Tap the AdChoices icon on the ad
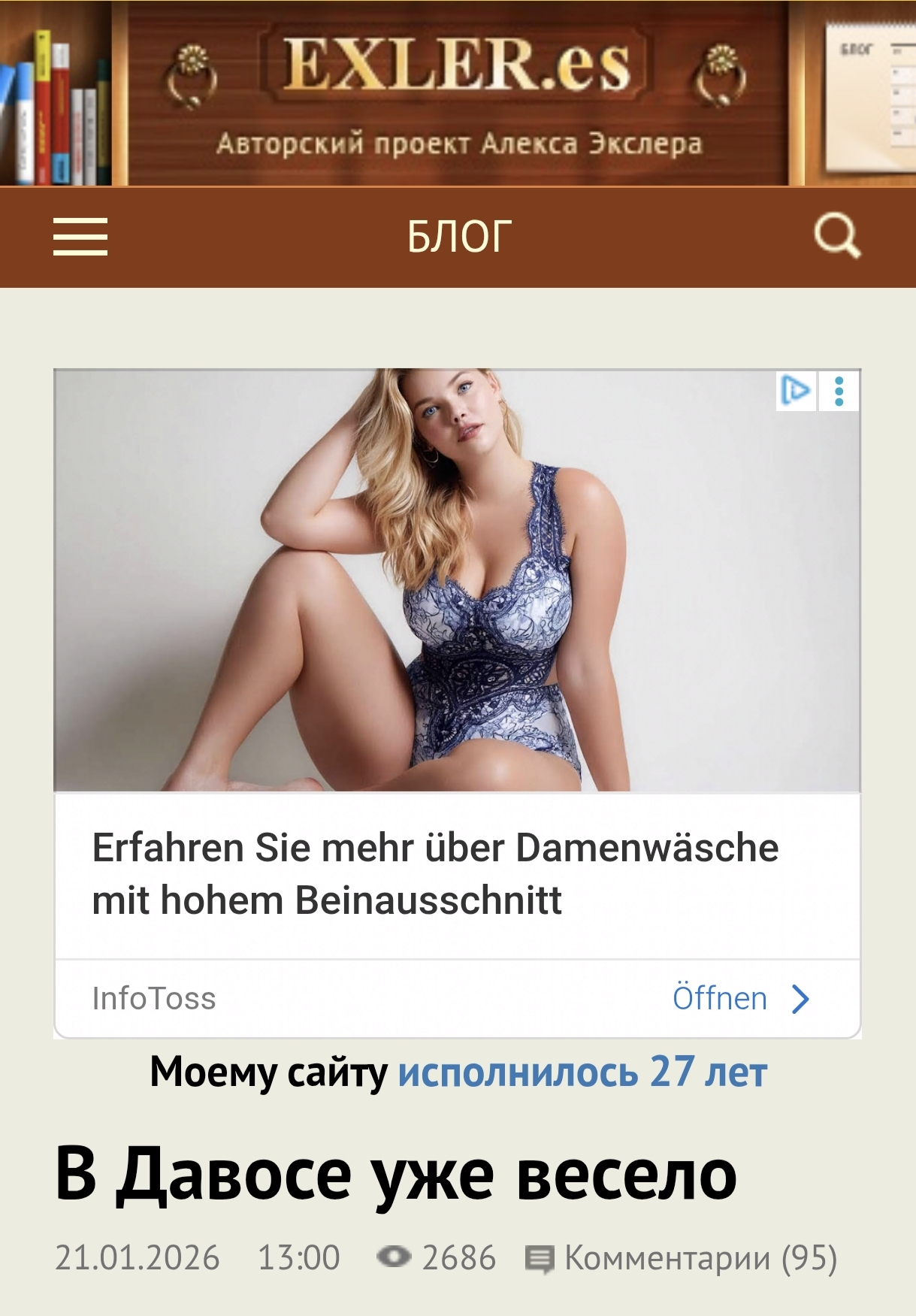 click(795, 391)
